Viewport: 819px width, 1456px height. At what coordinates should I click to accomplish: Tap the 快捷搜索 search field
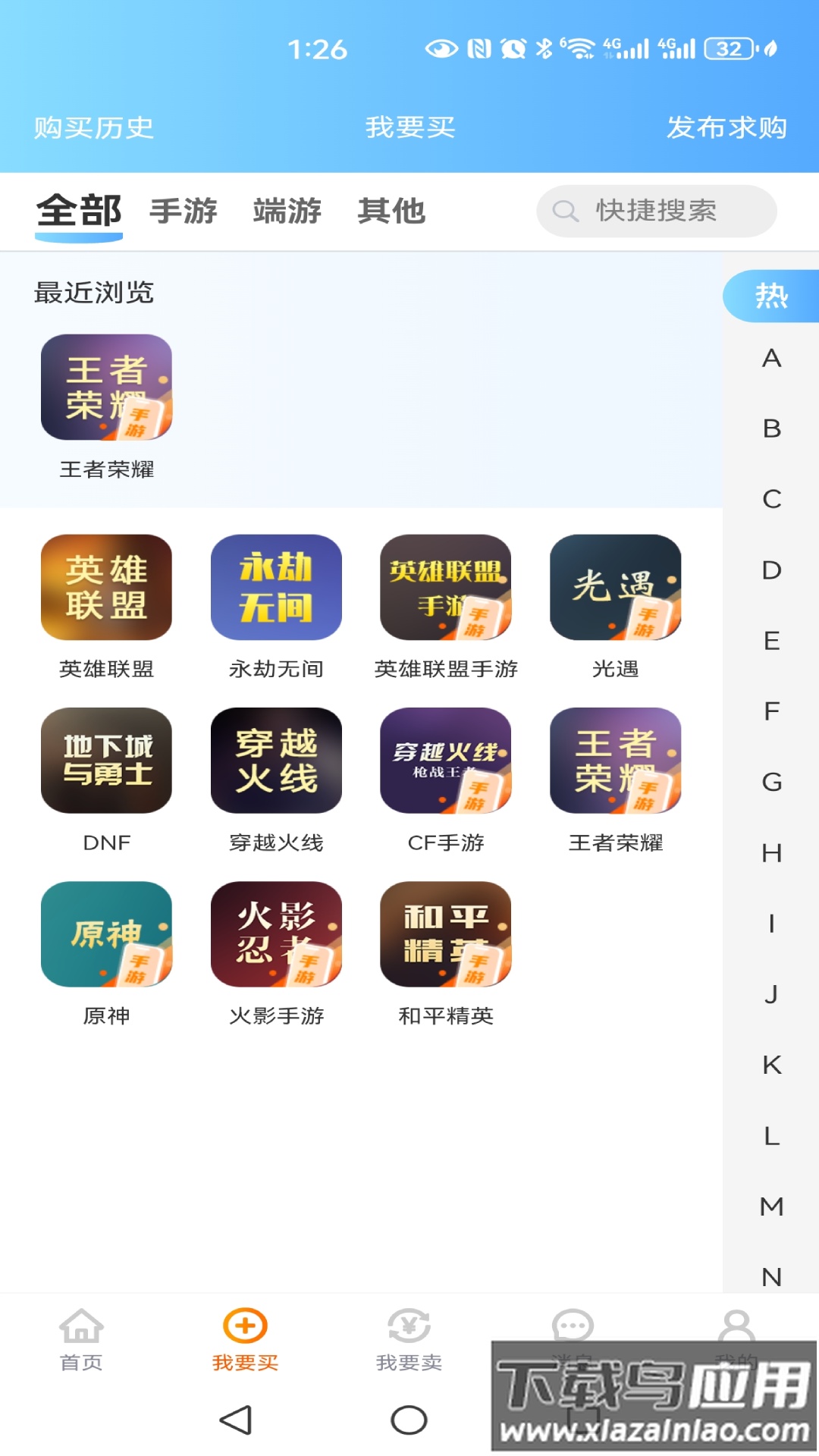pyautogui.click(x=657, y=211)
